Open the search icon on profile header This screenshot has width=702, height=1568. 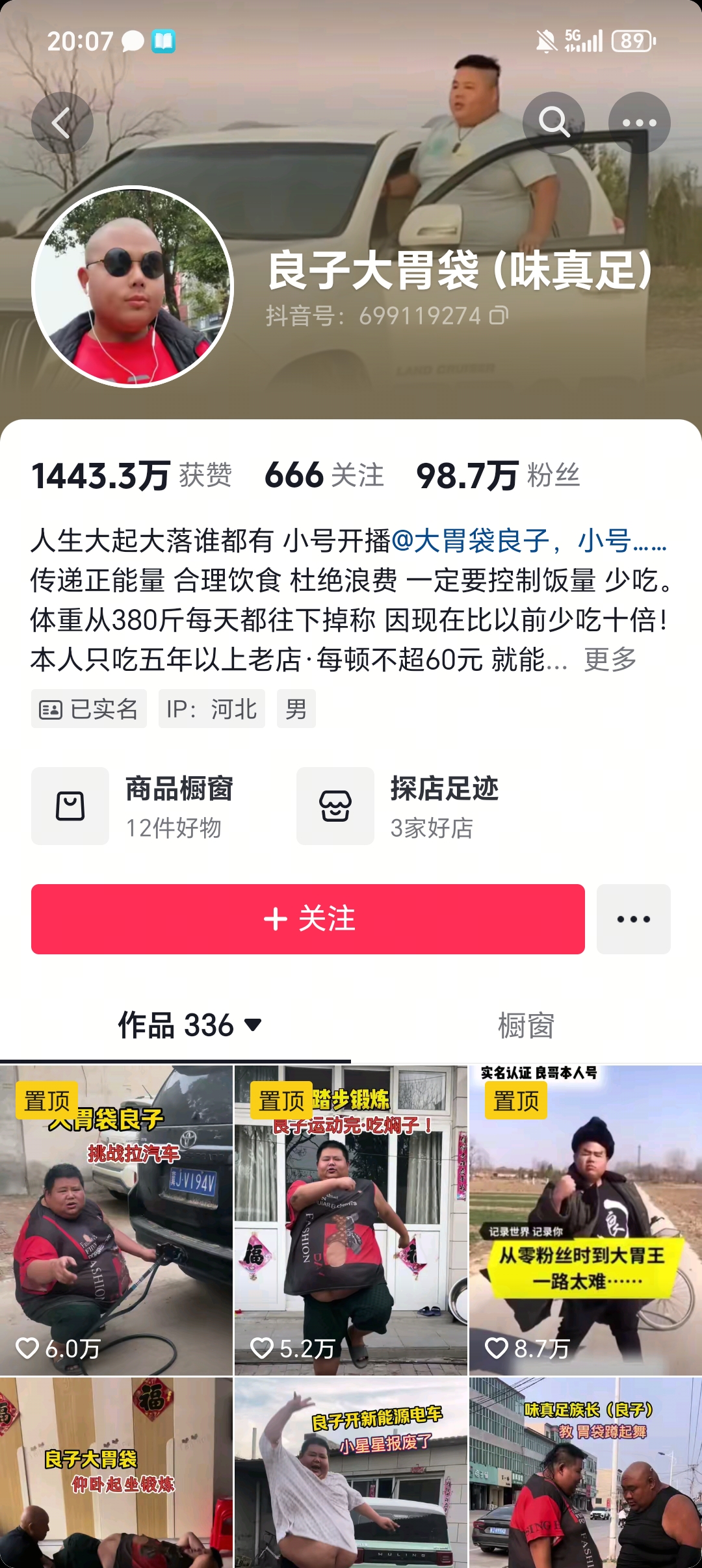(x=554, y=123)
